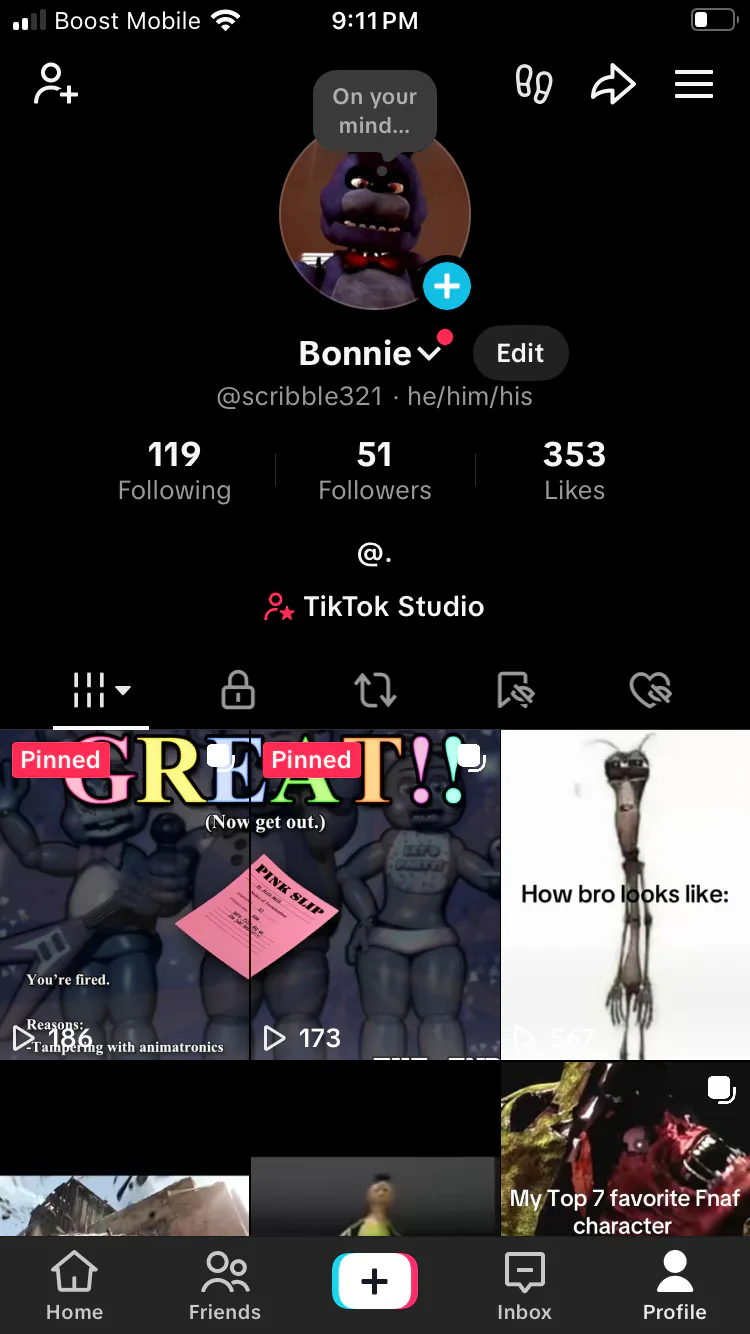750x1334 pixels.
Task: View the 51 Followers list
Action: pos(375,470)
